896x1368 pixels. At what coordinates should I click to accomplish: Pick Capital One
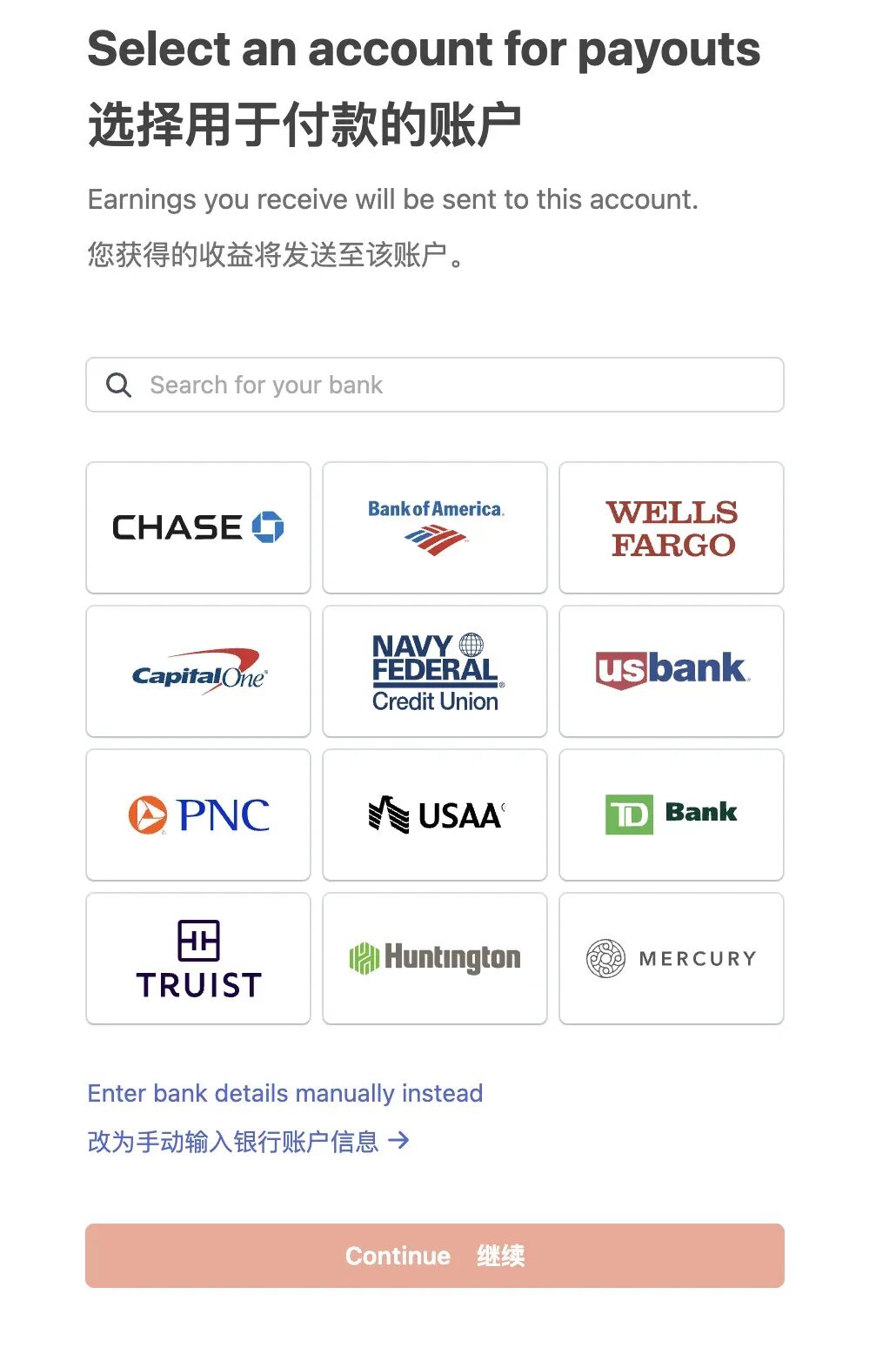[x=198, y=671]
